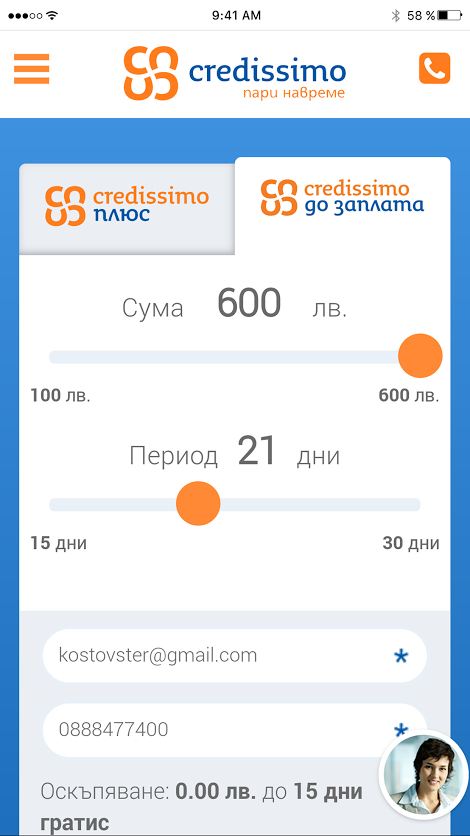Tap the orange phone call icon
This screenshot has width=470, height=836.
(434, 68)
